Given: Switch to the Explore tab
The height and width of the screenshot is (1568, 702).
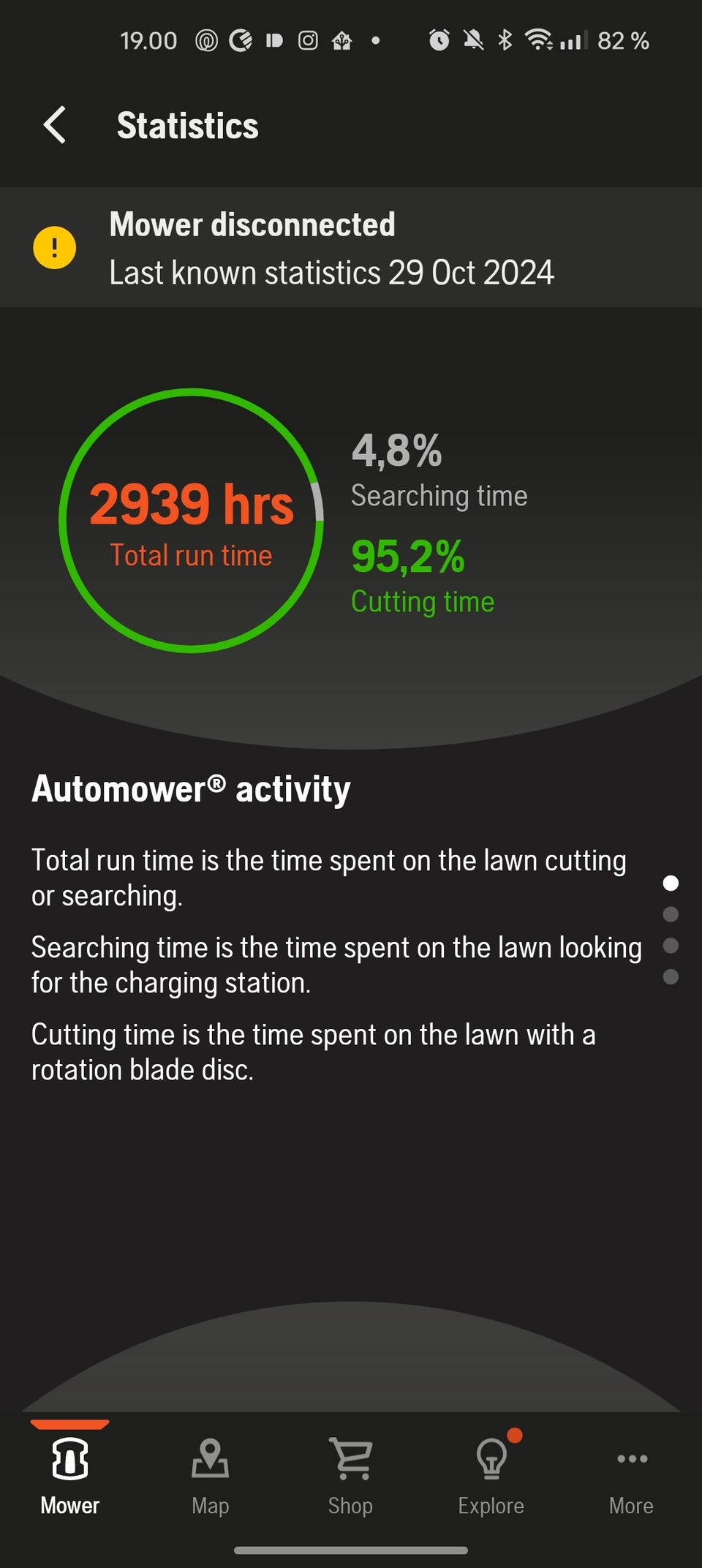Looking at the screenshot, I should (491, 1475).
